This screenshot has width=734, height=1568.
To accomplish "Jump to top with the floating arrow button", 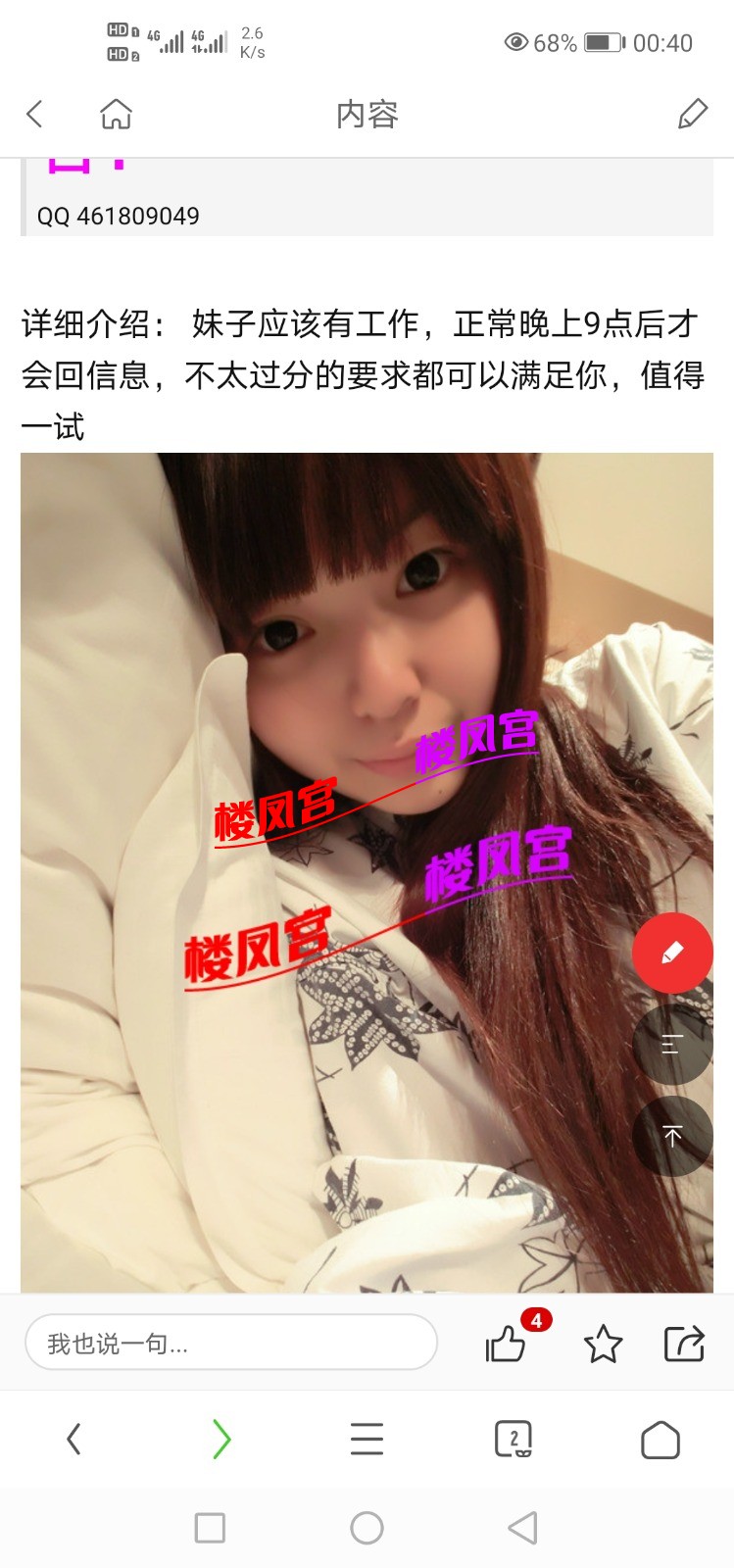I will tap(672, 1136).
